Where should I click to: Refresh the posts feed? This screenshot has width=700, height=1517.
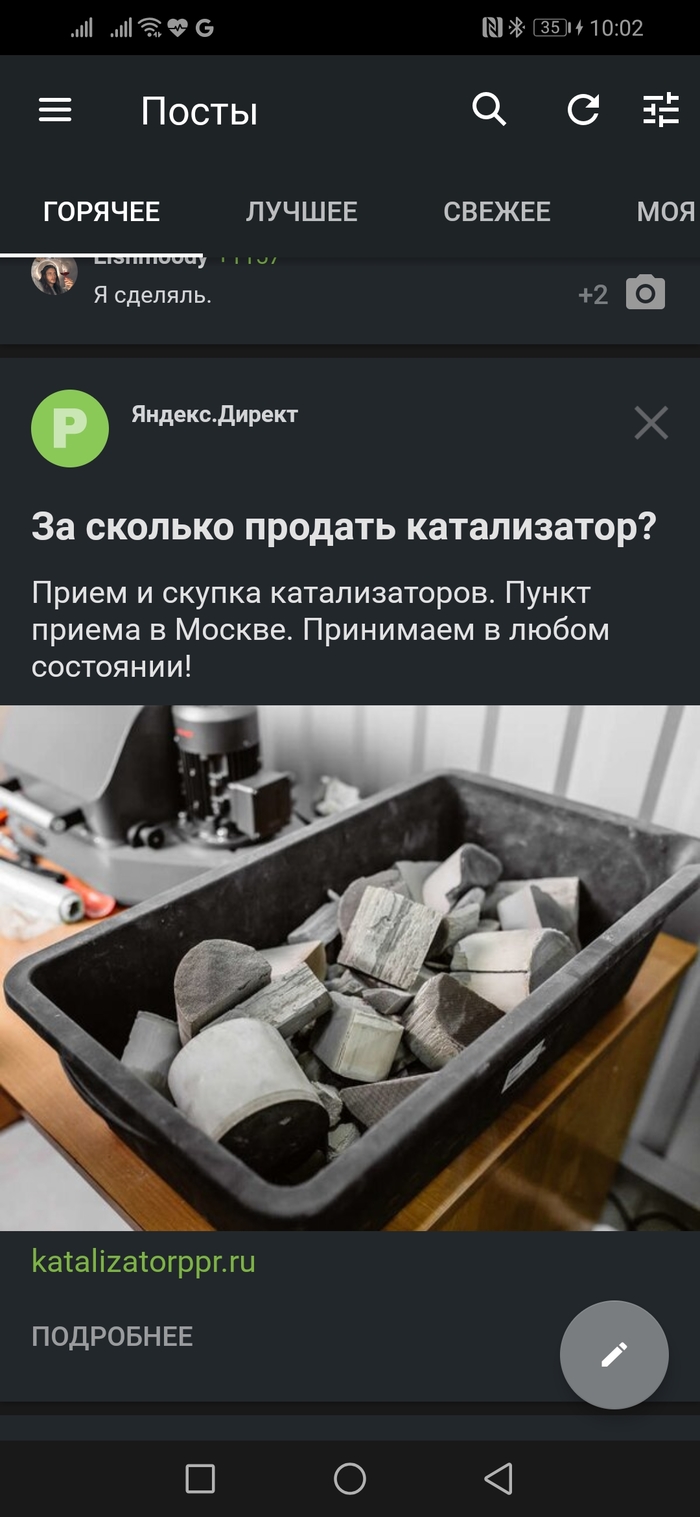583,110
